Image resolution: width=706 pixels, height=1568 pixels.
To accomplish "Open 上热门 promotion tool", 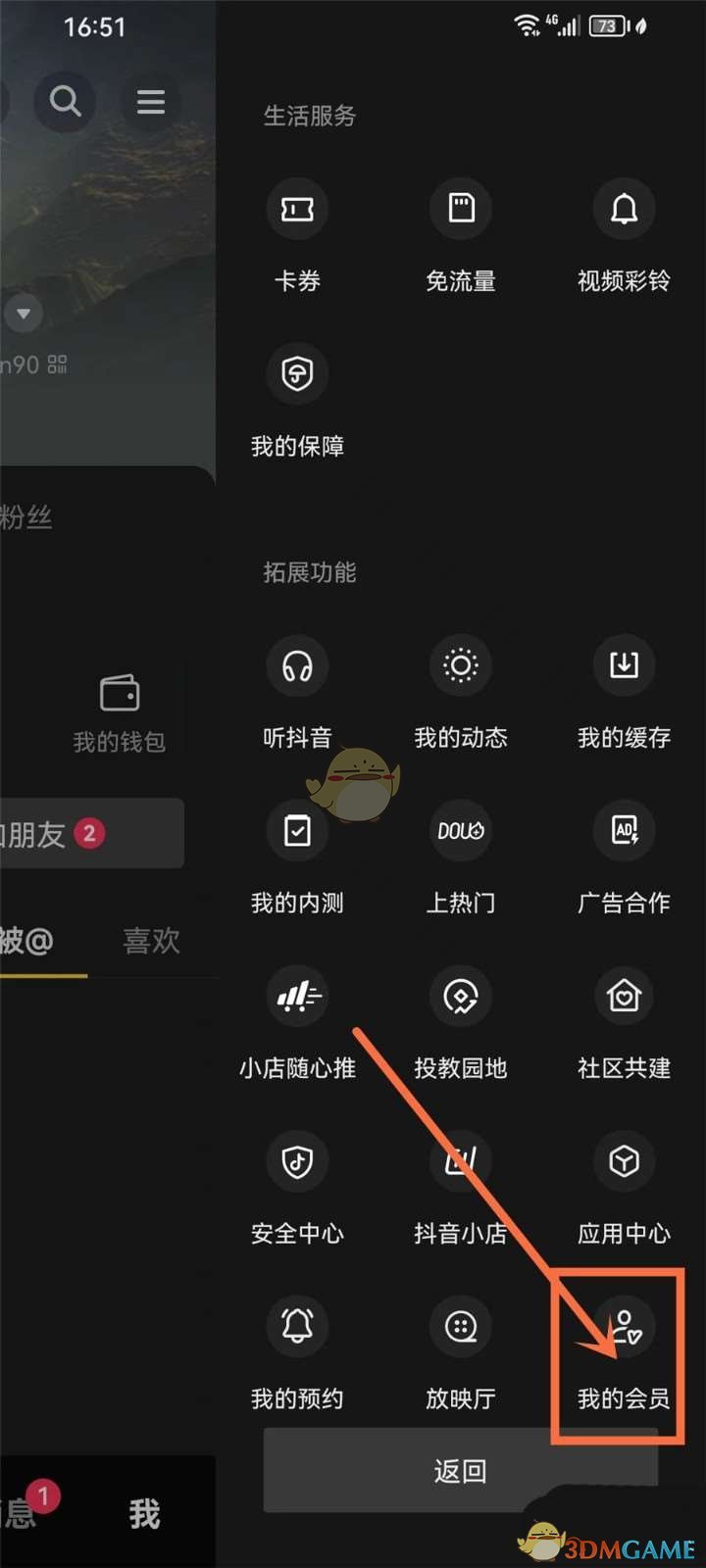I will pyautogui.click(x=461, y=832).
